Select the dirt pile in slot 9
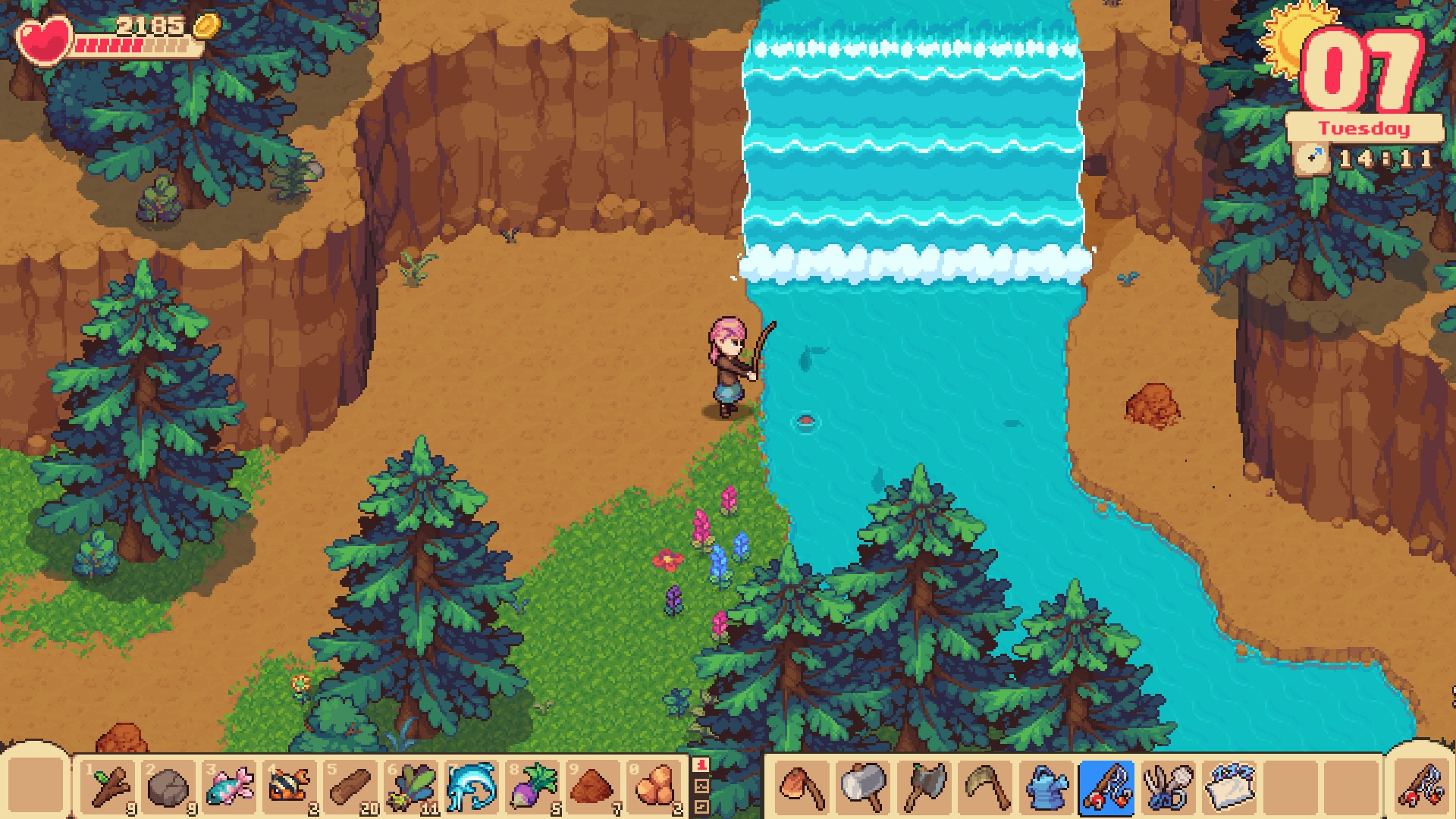The height and width of the screenshot is (819, 1456). [x=593, y=787]
